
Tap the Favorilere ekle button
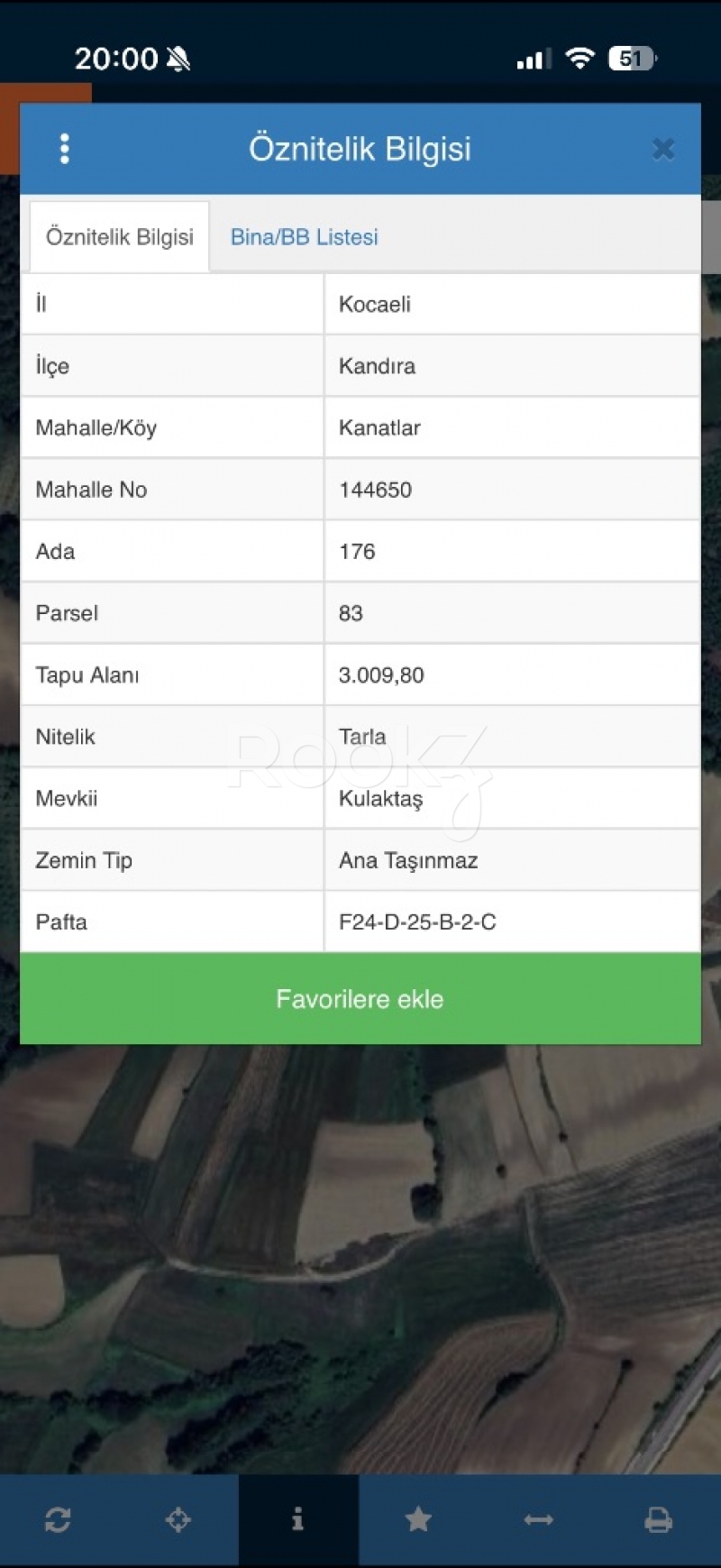pos(360,999)
